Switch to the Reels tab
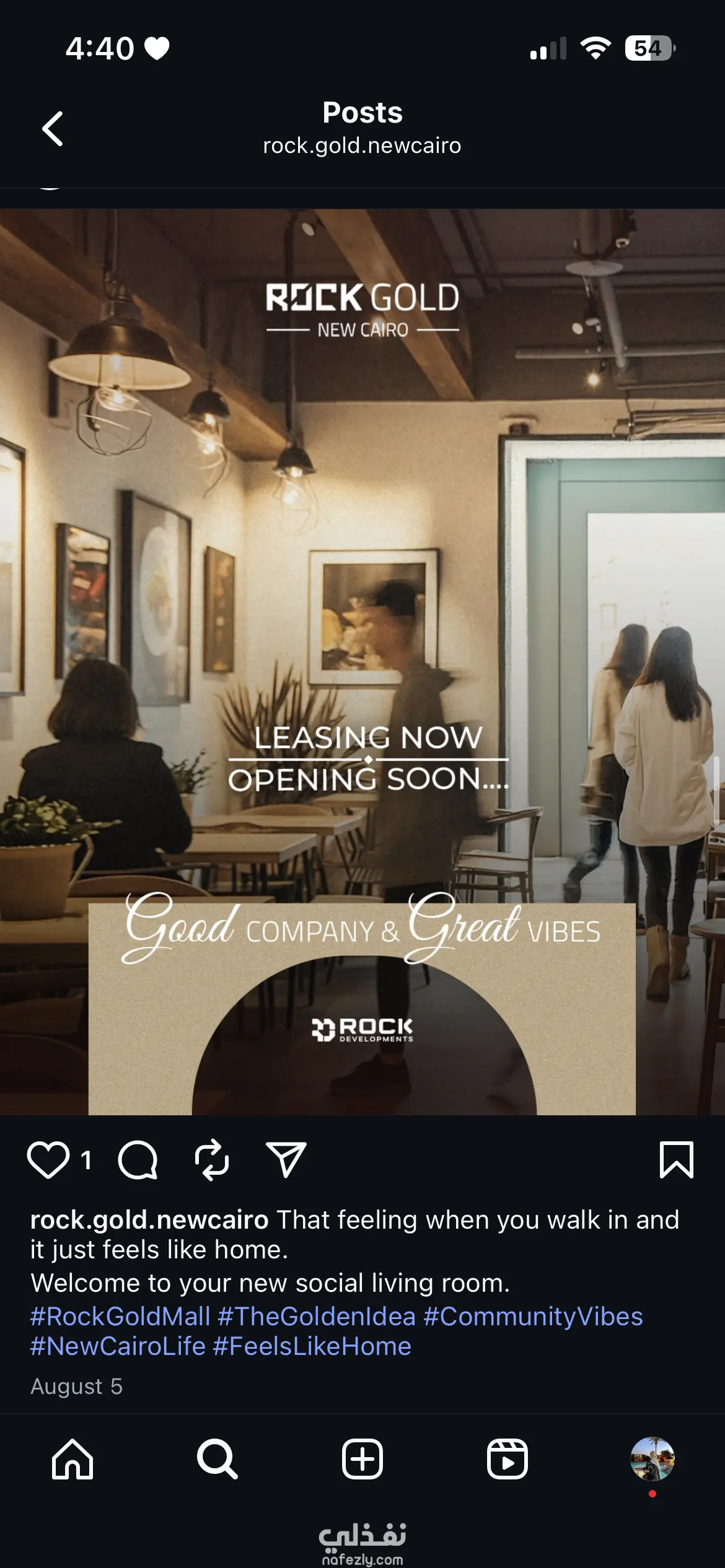 tap(507, 1459)
